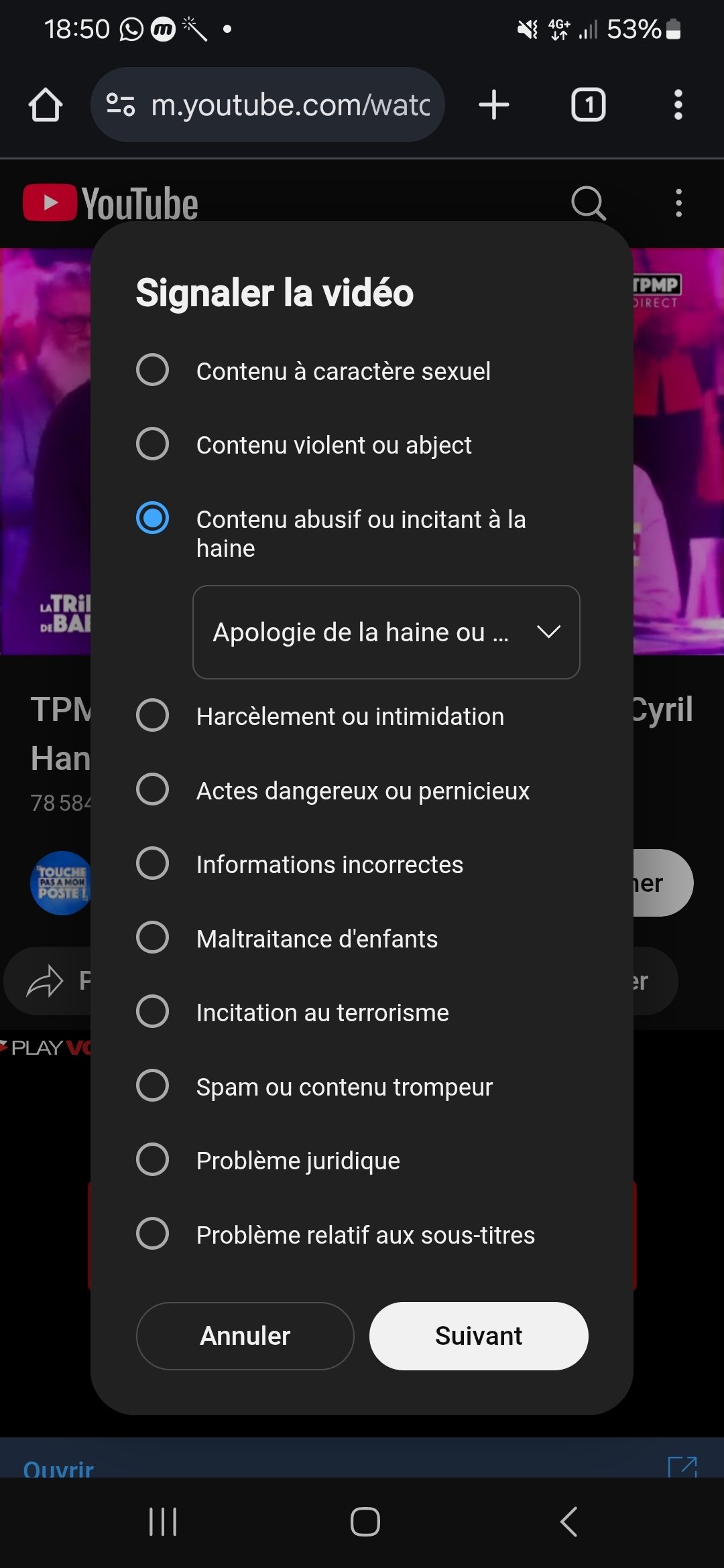Open the browser tab switcher
The height and width of the screenshot is (1568, 724).
pyautogui.click(x=588, y=105)
